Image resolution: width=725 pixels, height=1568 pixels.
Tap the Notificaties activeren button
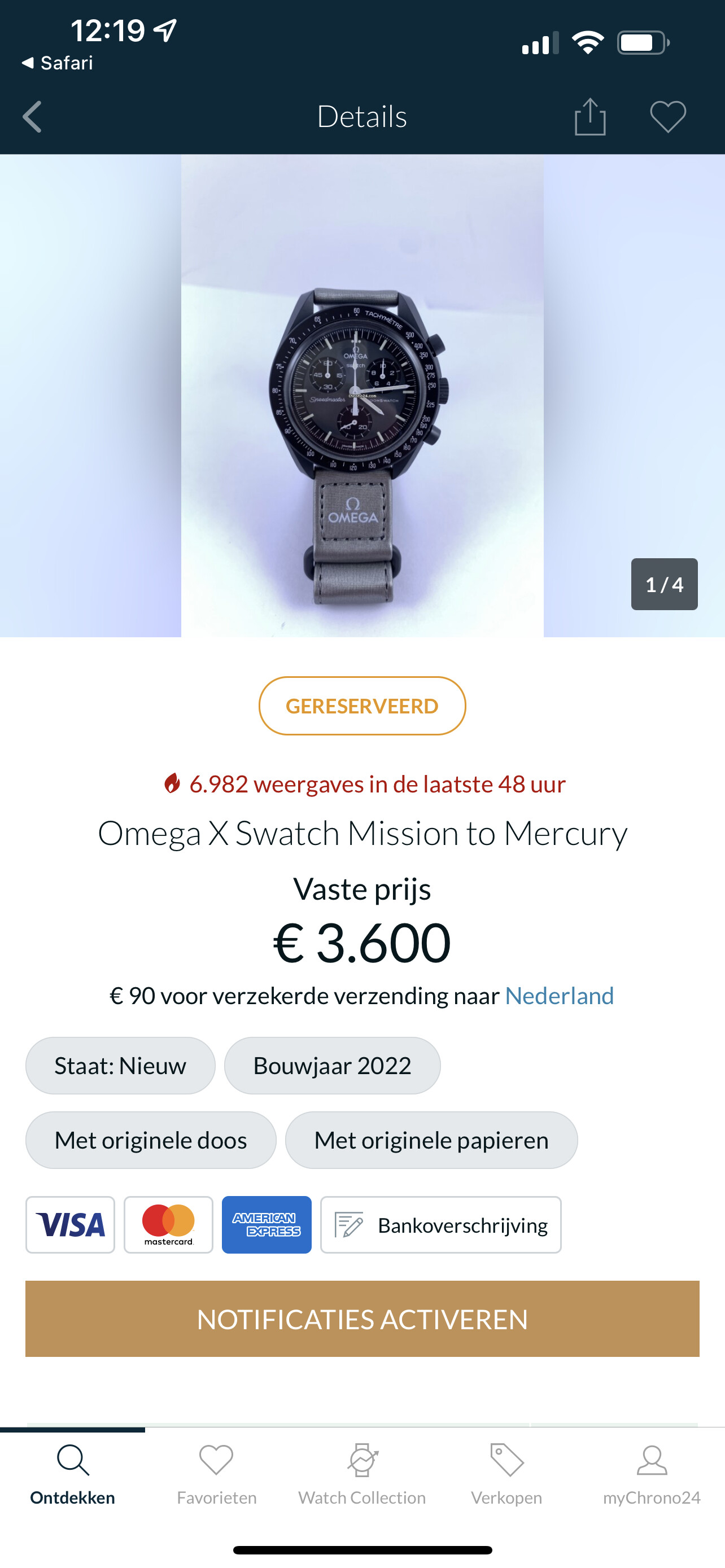click(362, 1319)
